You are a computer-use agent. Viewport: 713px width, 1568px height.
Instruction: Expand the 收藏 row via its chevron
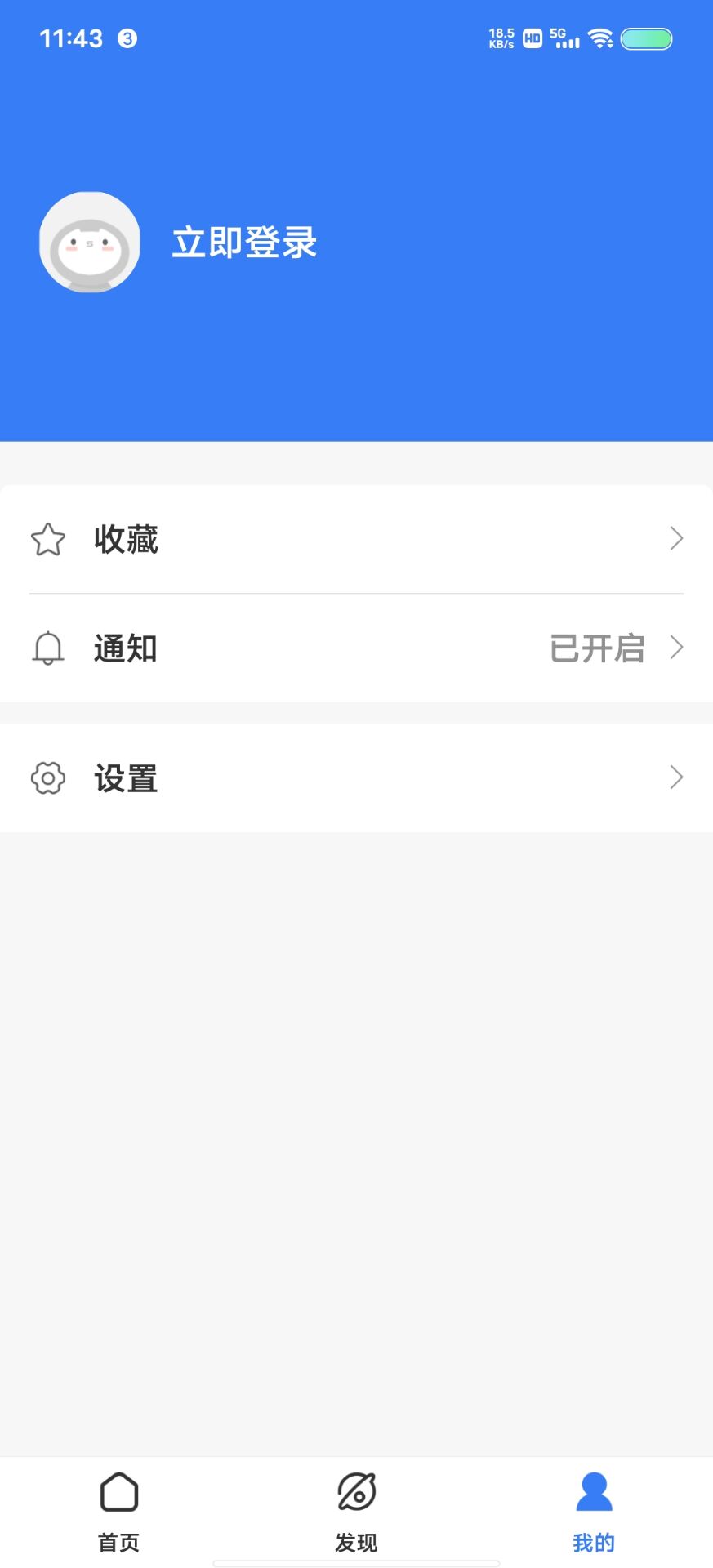coord(676,539)
